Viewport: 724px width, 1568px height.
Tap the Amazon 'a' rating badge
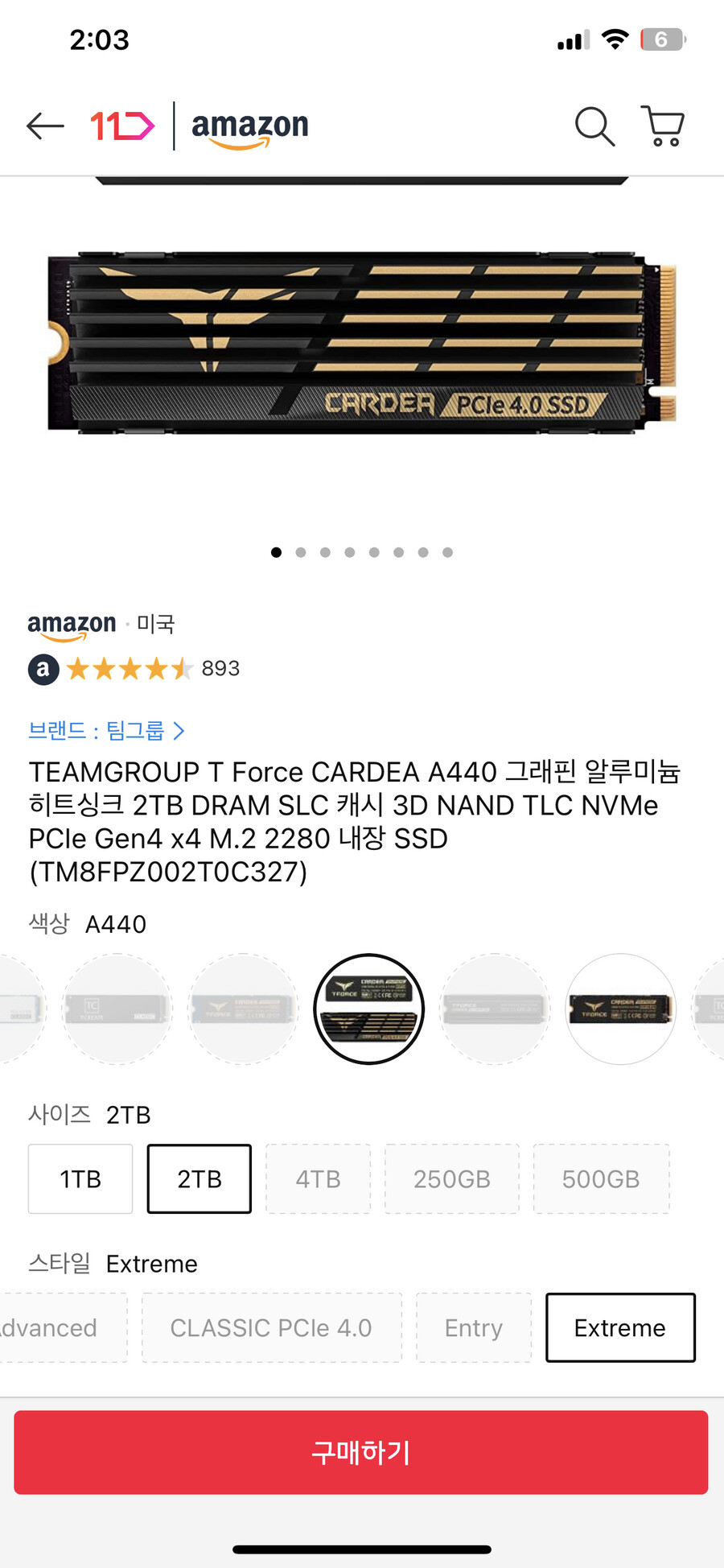43,669
